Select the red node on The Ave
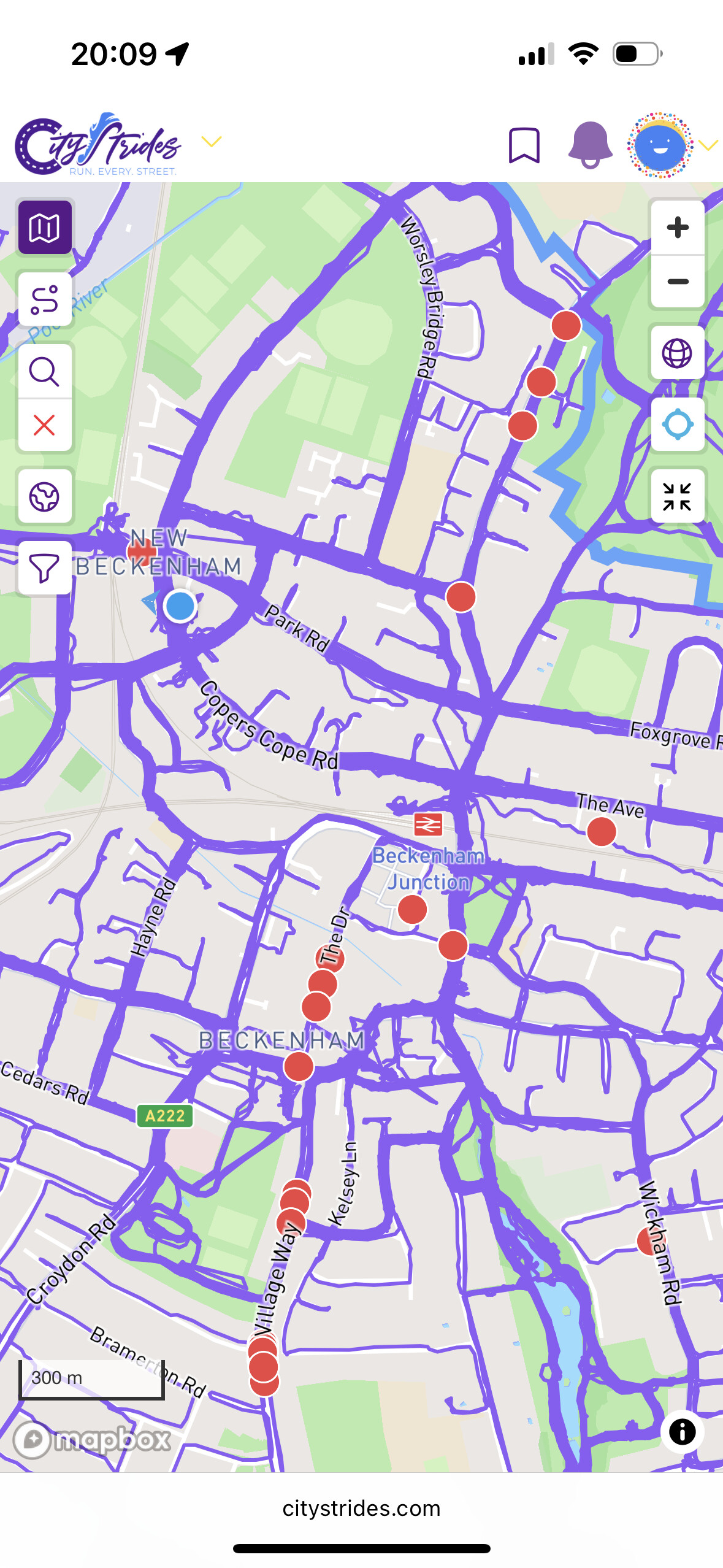Image resolution: width=723 pixels, height=1568 pixels. coord(601,832)
